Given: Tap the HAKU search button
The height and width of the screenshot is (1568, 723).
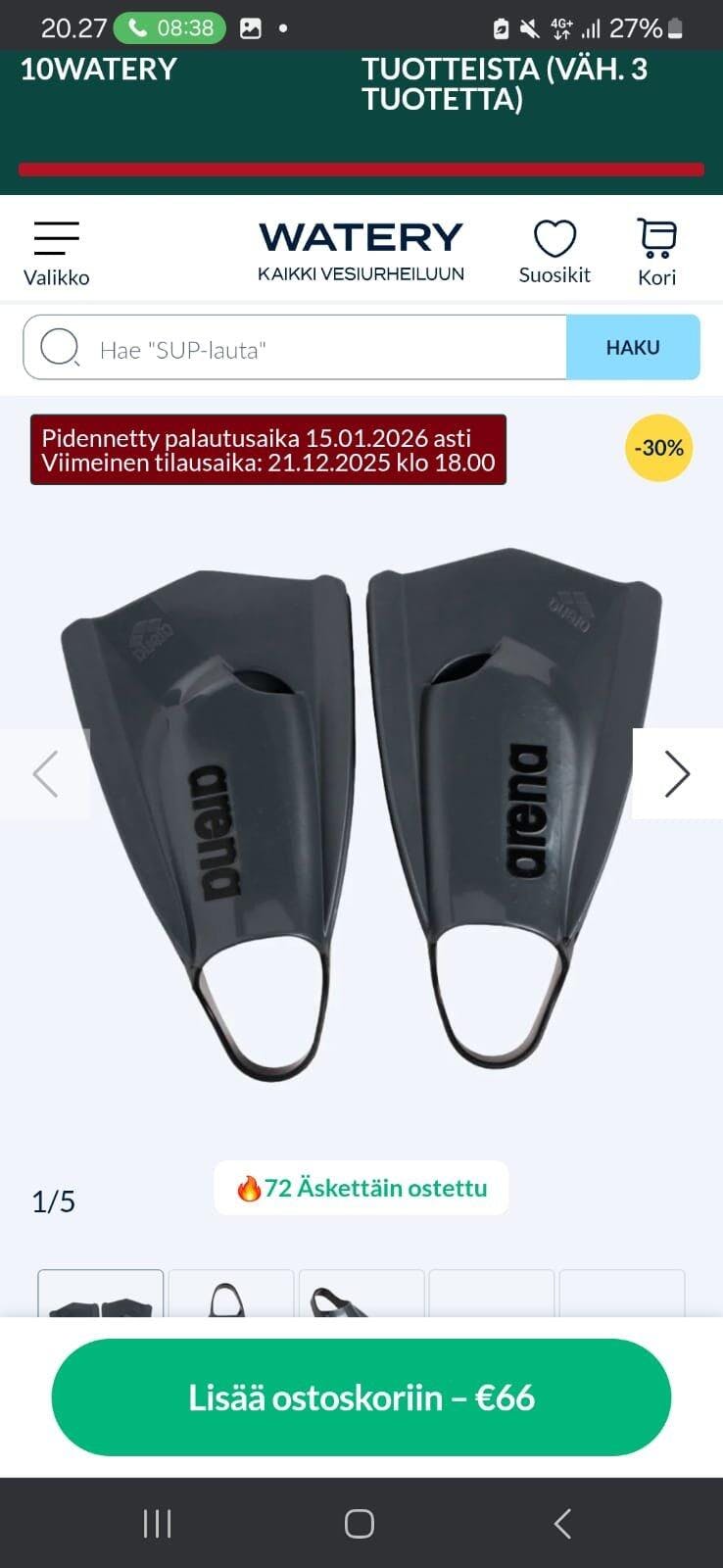Looking at the screenshot, I should tap(633, 348).
